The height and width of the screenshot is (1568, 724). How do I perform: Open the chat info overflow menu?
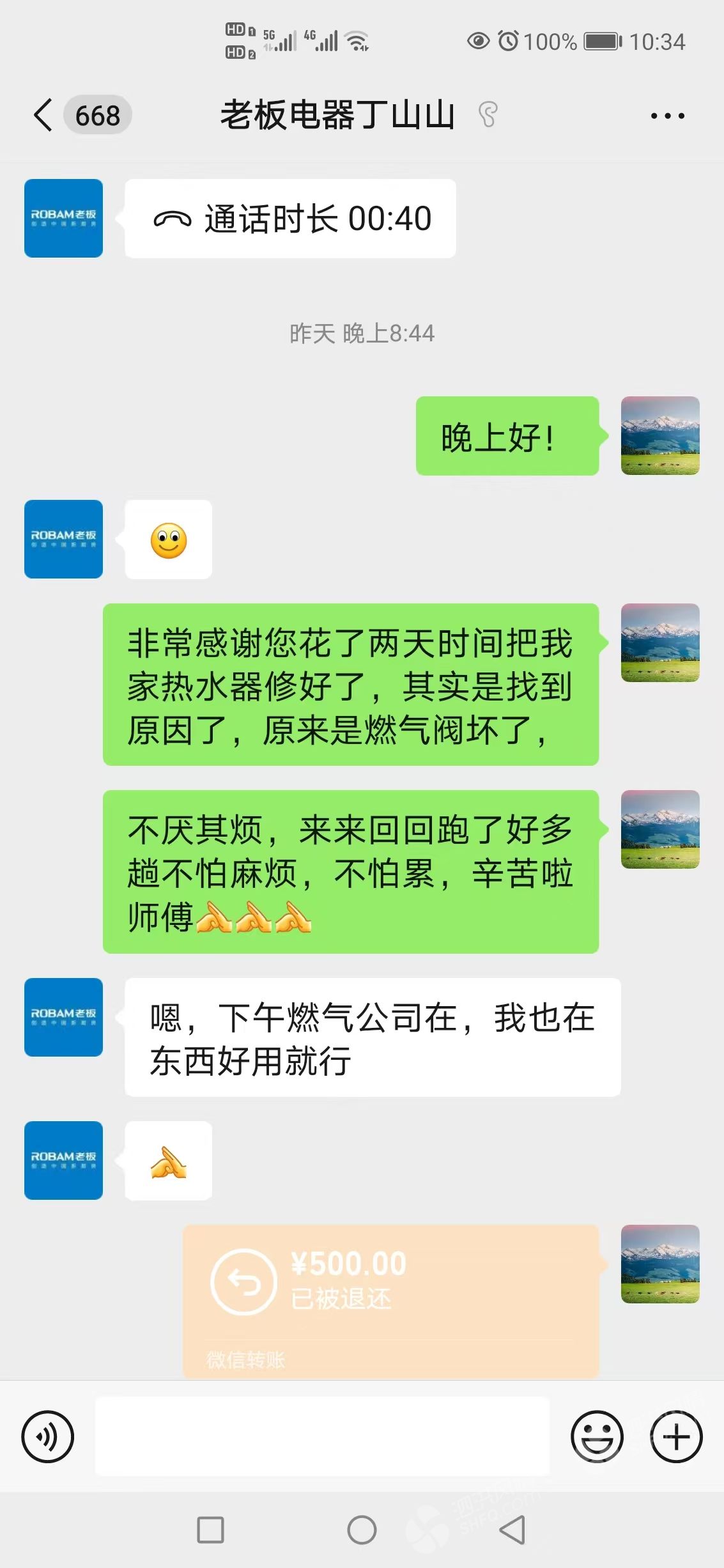[x=667, y=116]
